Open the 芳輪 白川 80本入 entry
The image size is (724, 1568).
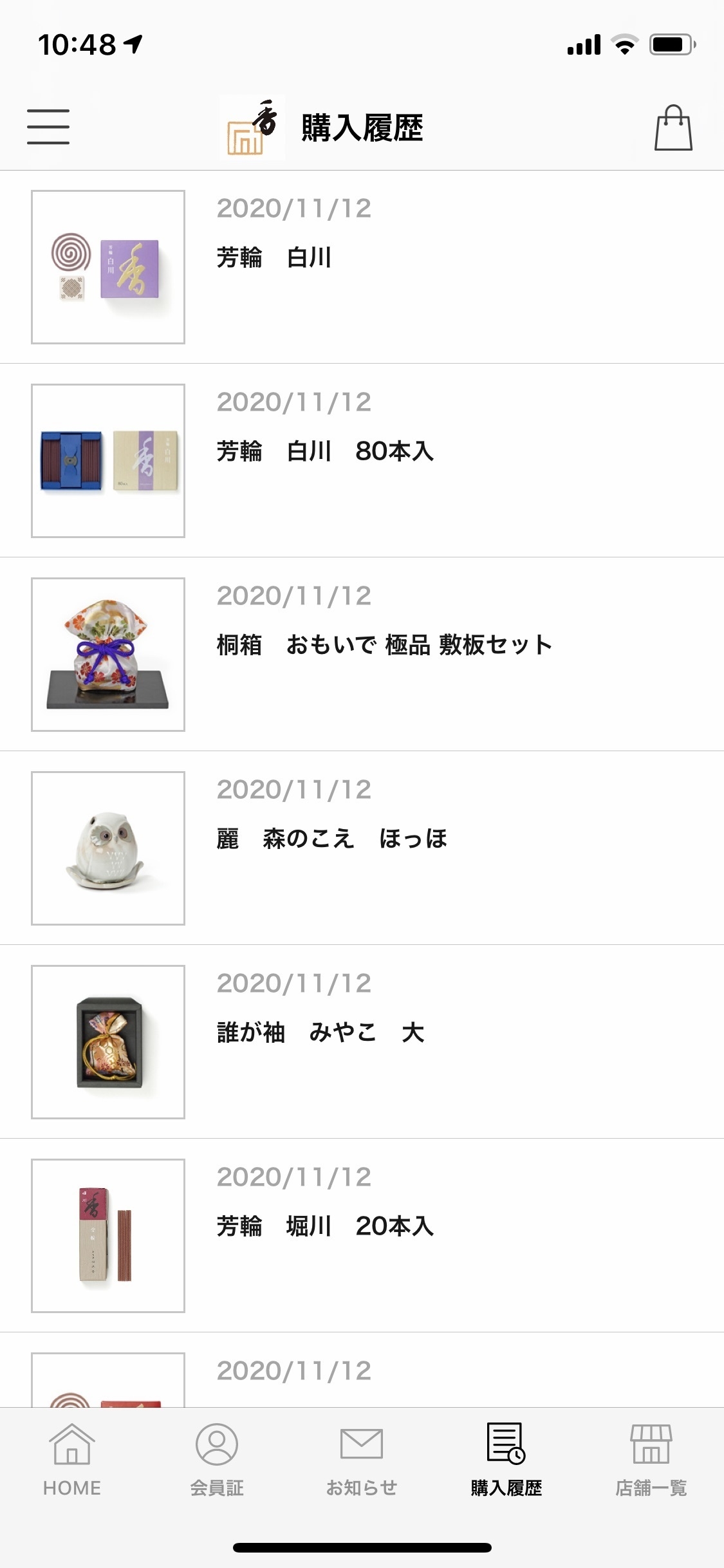(x=360, y=452)
